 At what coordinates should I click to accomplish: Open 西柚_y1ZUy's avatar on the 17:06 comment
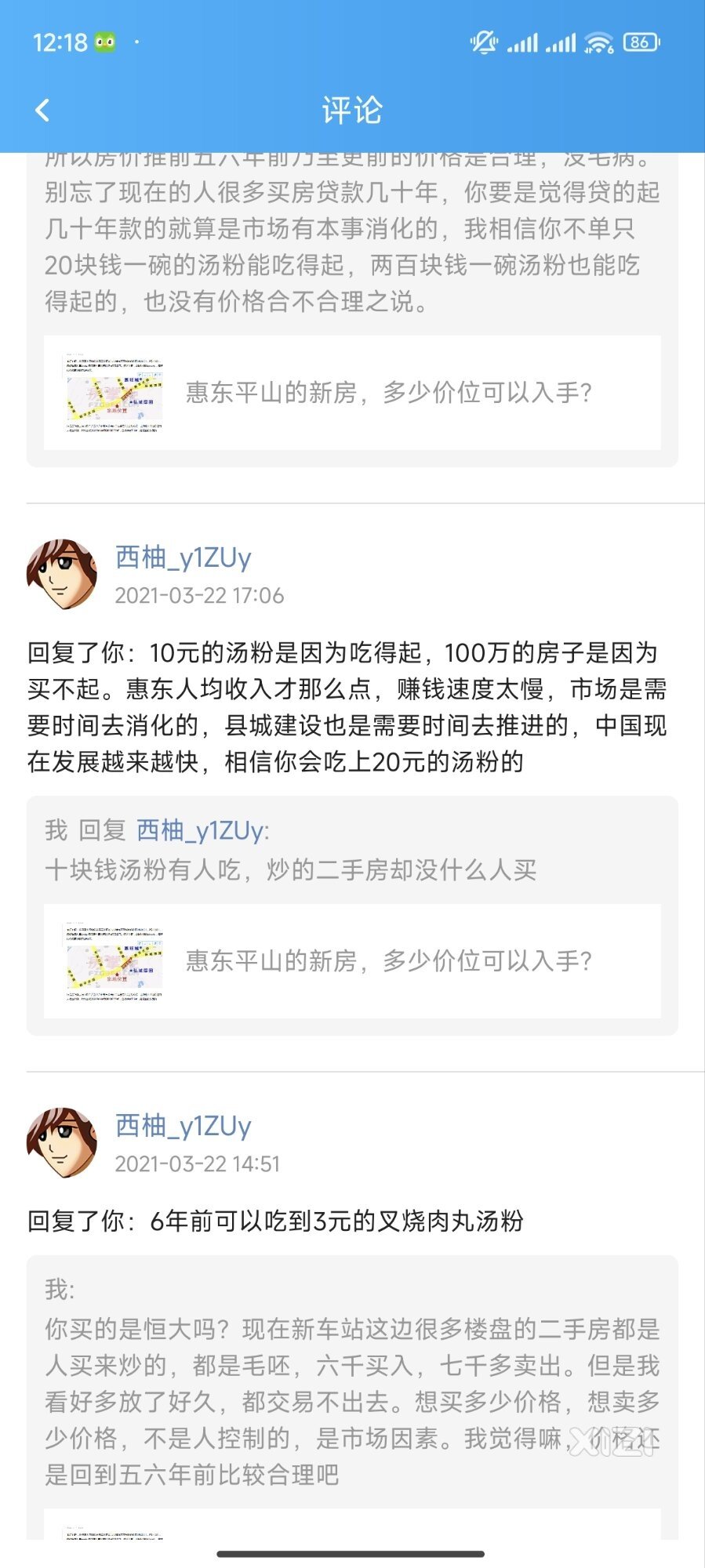(62, 574)
